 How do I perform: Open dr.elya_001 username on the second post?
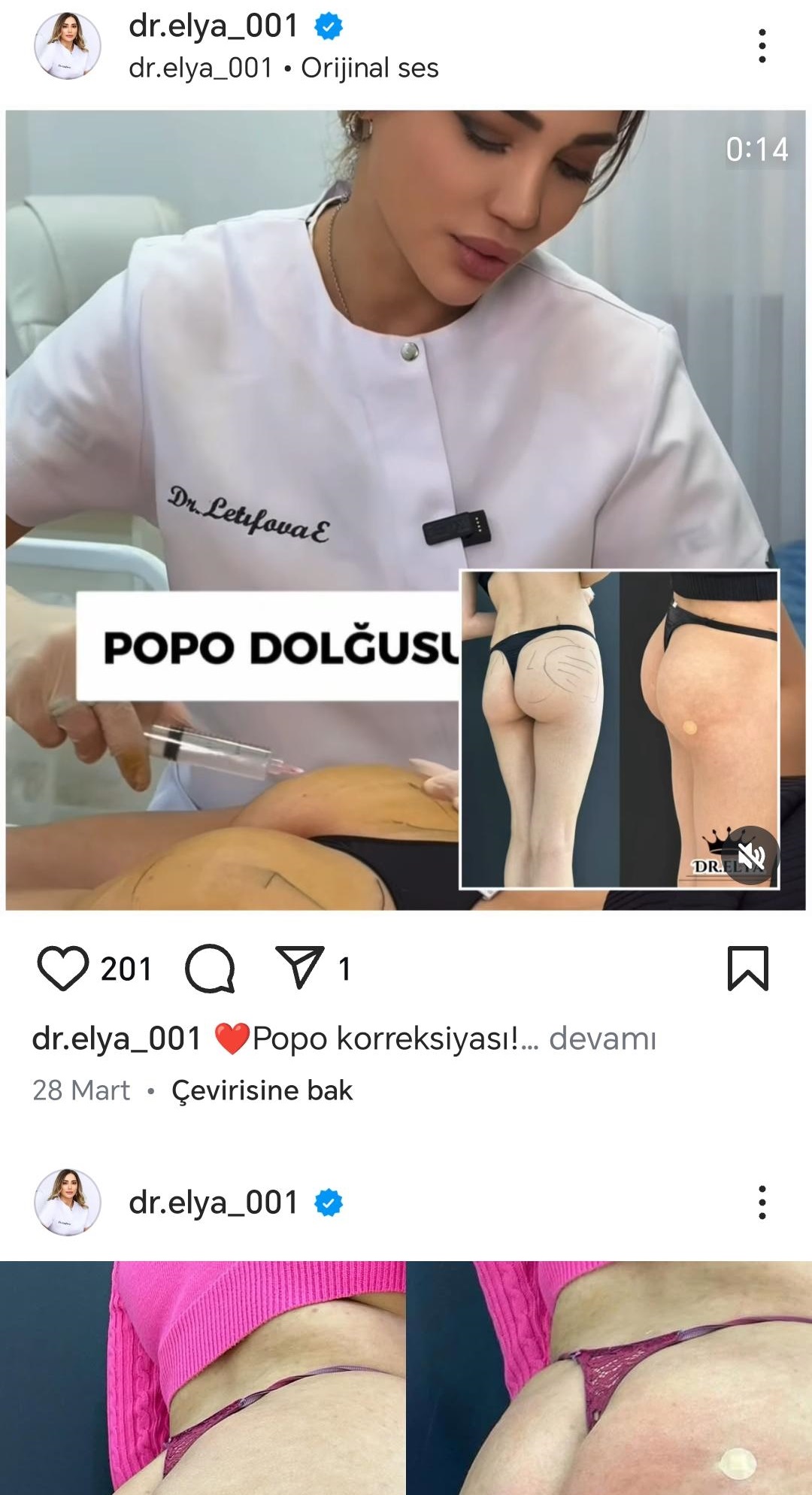pos(214,1202)
